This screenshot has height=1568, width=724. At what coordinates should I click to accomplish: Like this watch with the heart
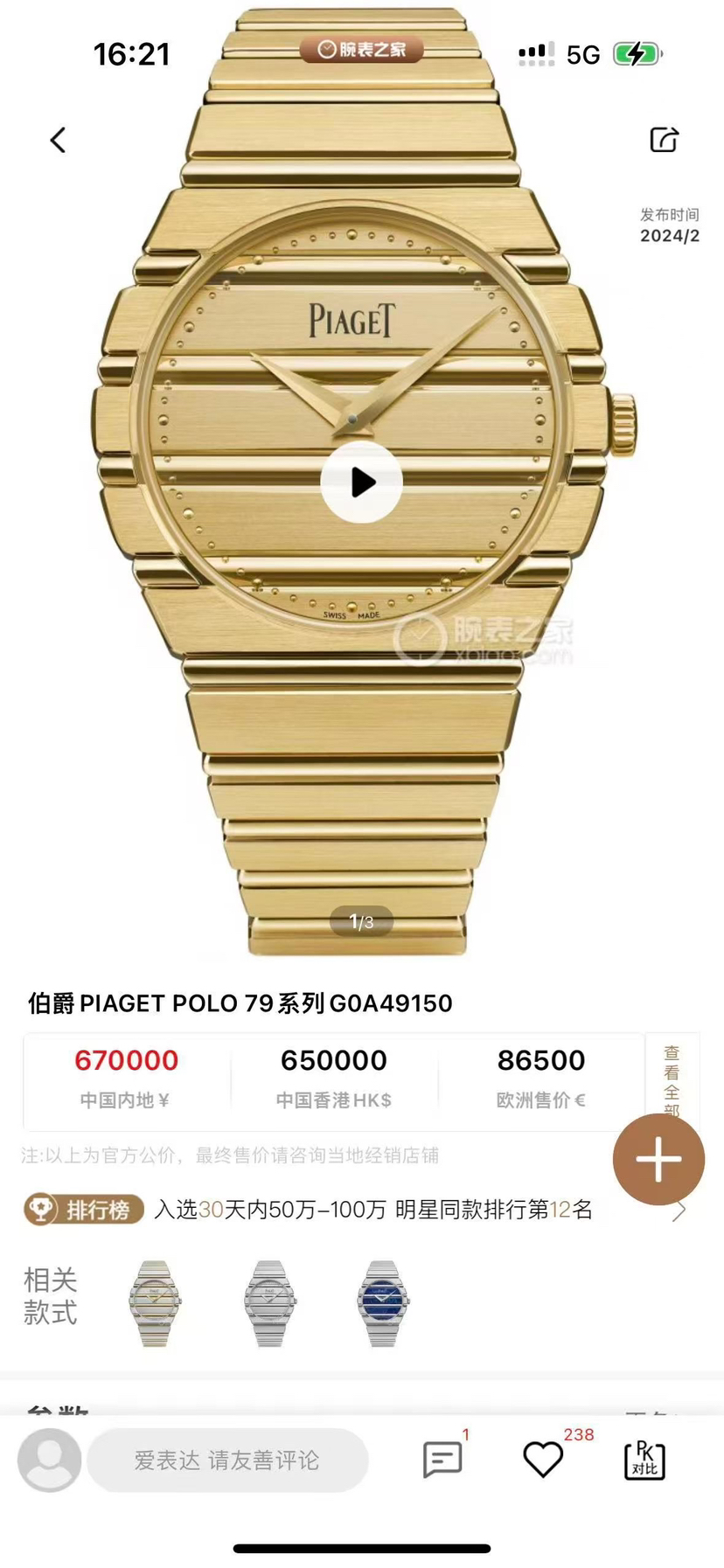tap(543, 1460)
